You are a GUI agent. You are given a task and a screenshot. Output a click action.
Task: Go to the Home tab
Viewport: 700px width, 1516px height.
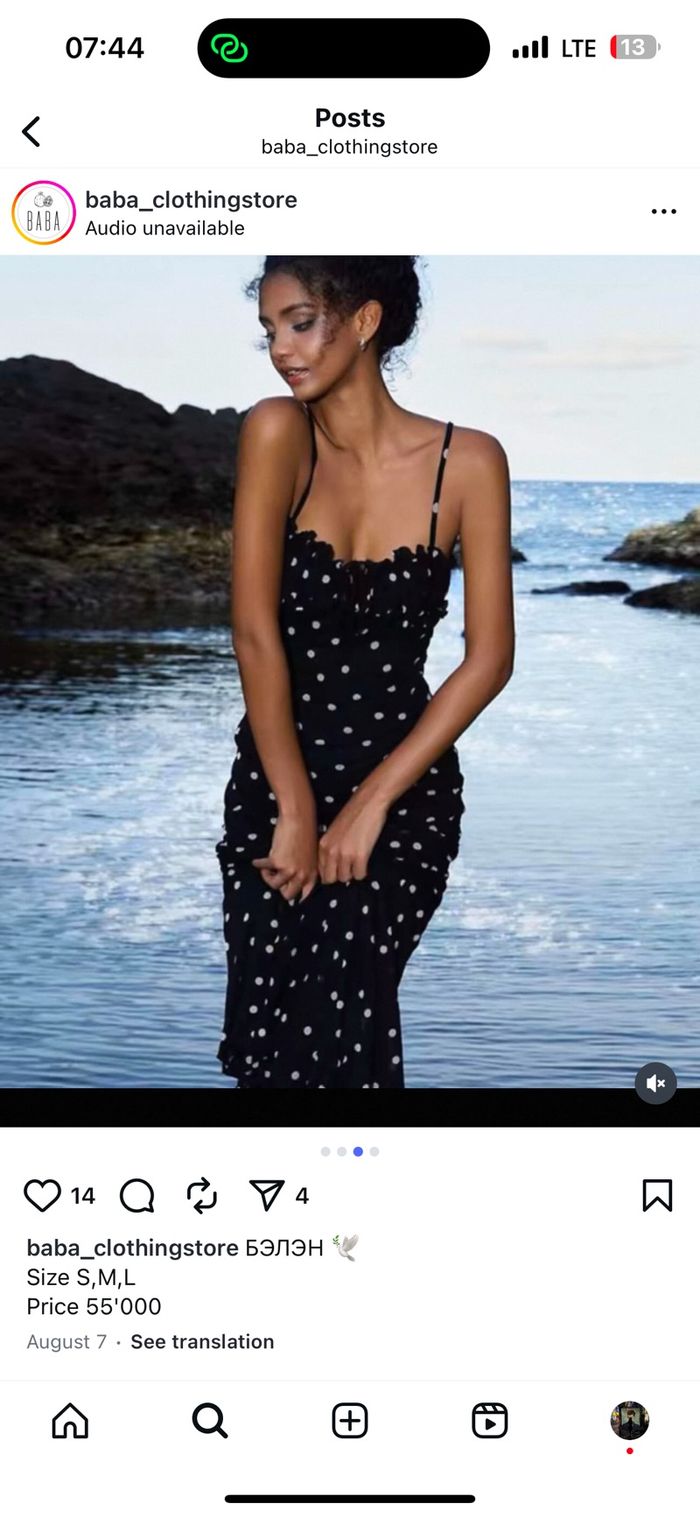coord(70,1420)
